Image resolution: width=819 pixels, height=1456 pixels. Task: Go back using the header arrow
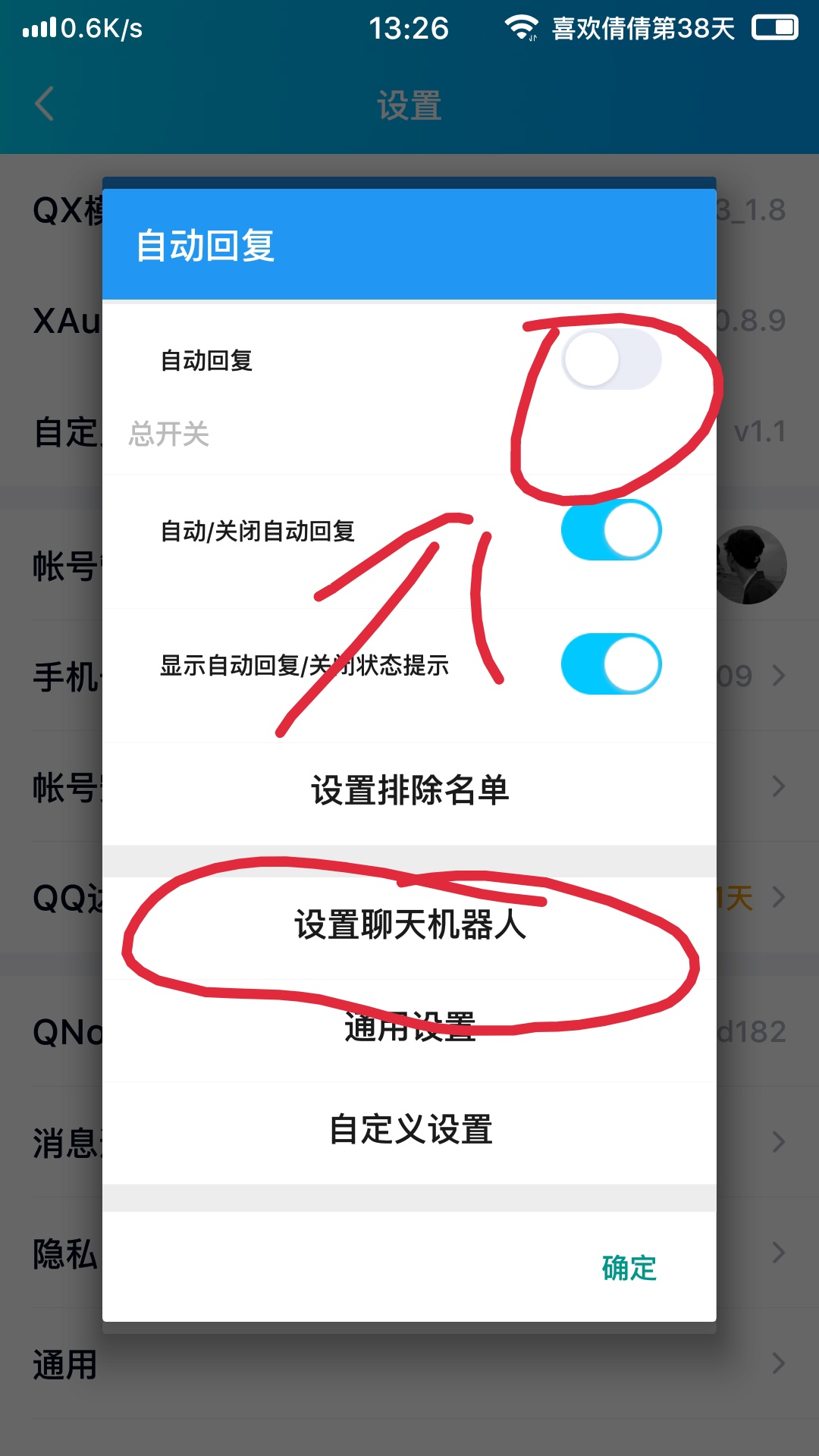tap(44, 104)
